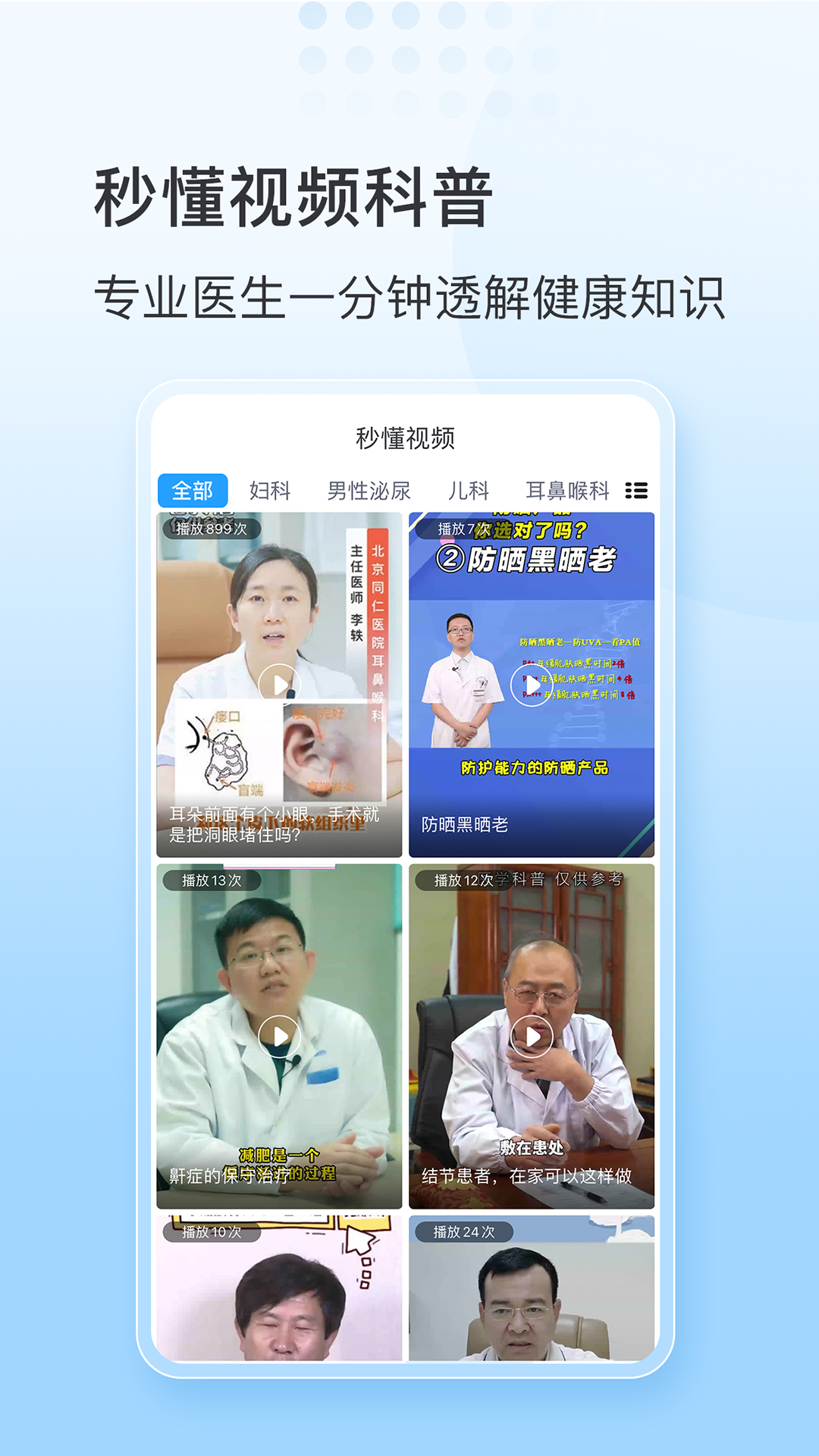This screenshot has height=1456, width=819.
Task: Select the 全部 tab
Action: pyautogui.click(x=192, y=490)
